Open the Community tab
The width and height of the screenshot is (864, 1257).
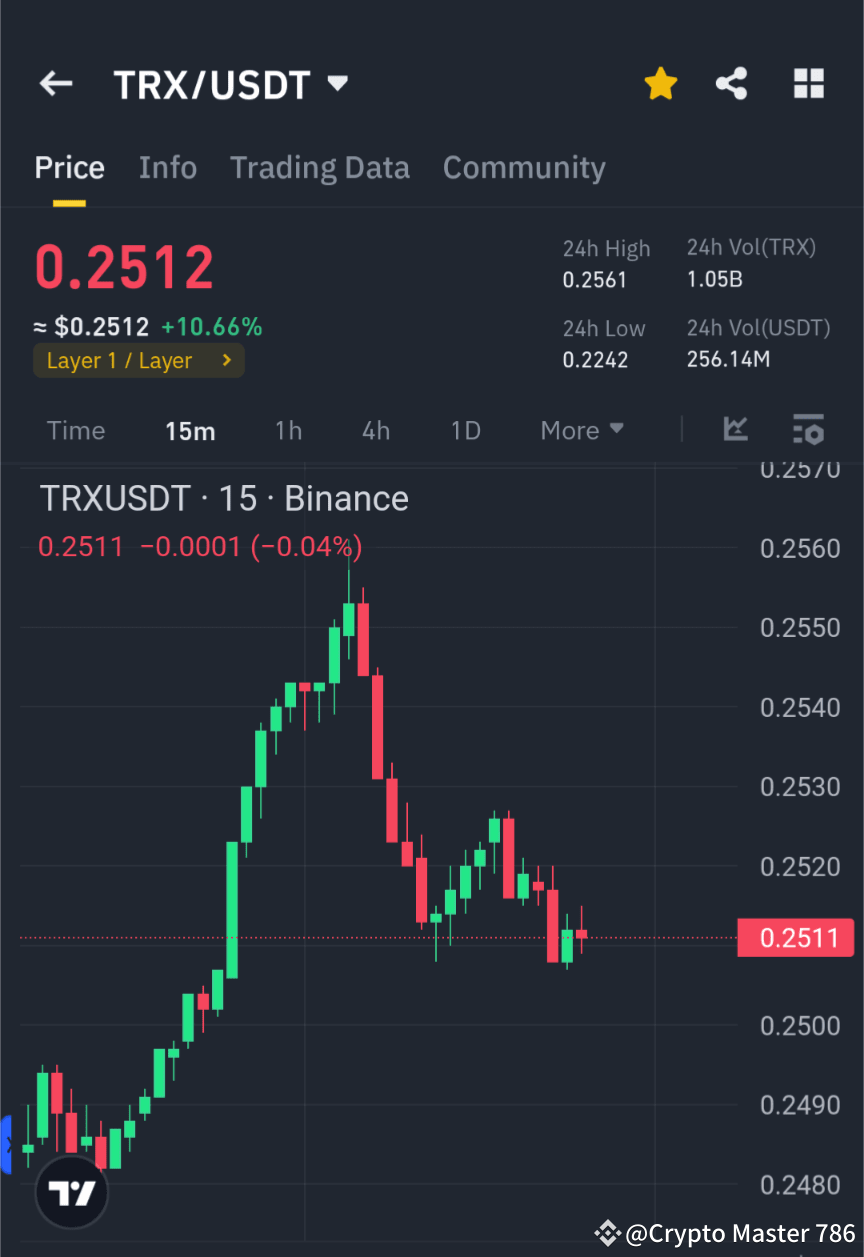tap(524, 167)
